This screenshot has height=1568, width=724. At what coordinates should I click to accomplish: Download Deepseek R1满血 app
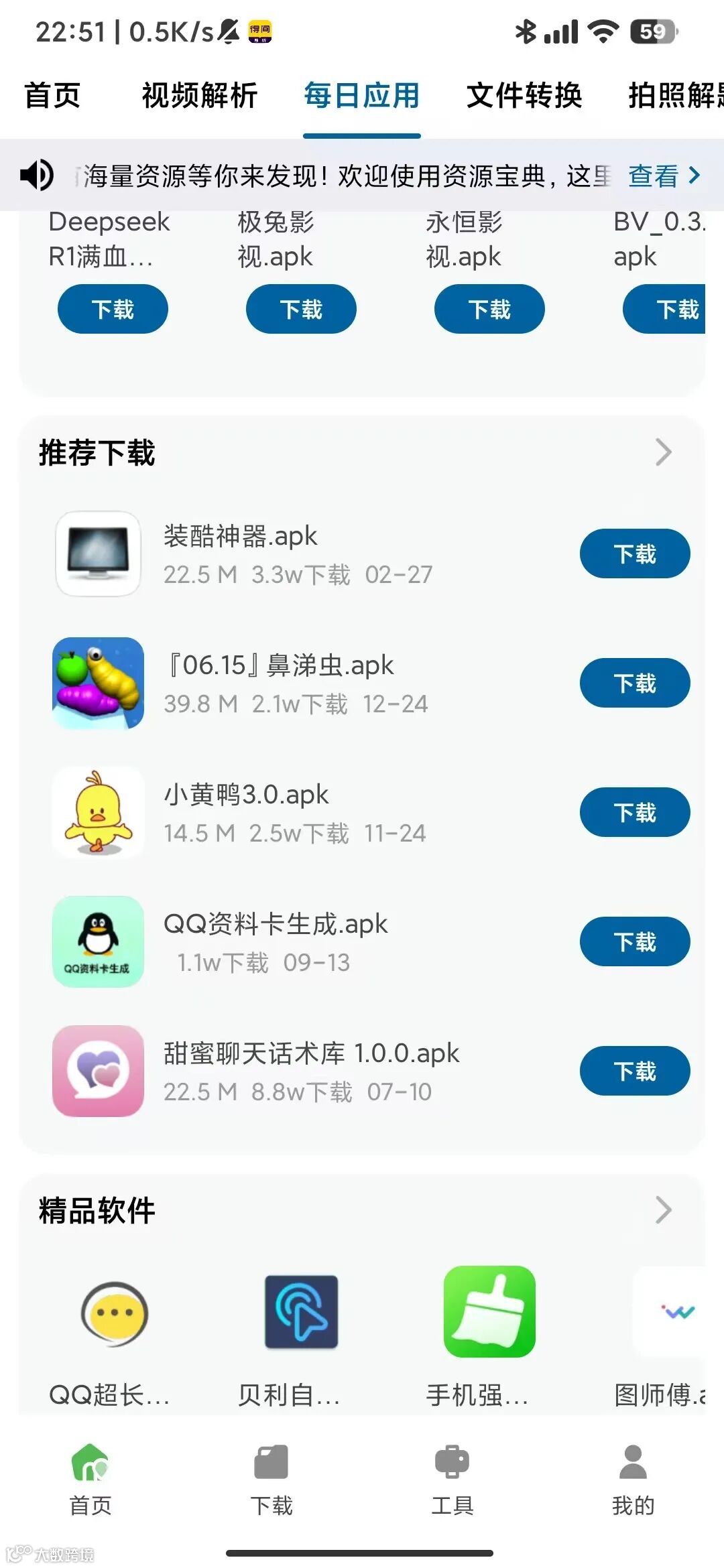click(x=113, y=309)
